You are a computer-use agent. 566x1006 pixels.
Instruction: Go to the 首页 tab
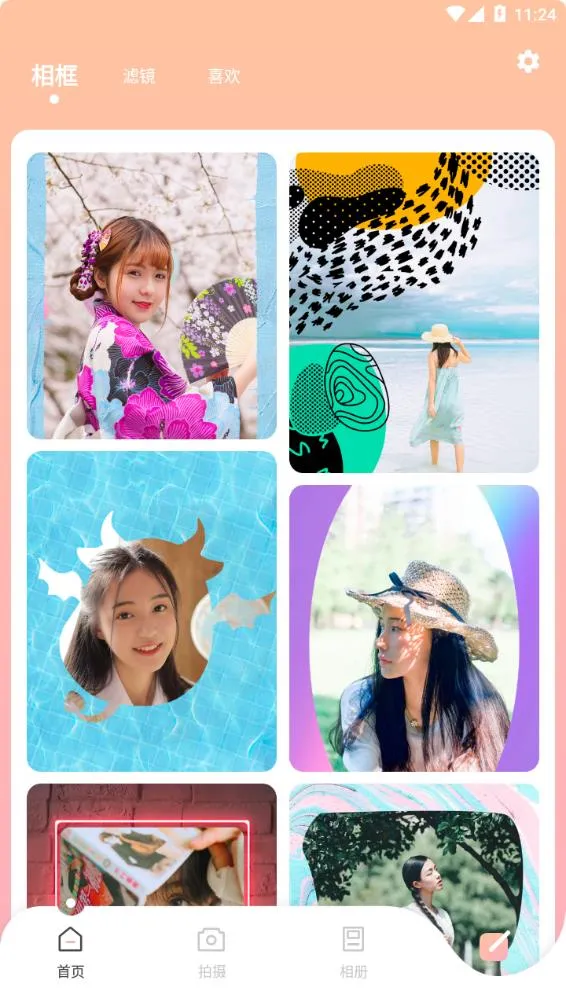[x=71, y=953]
